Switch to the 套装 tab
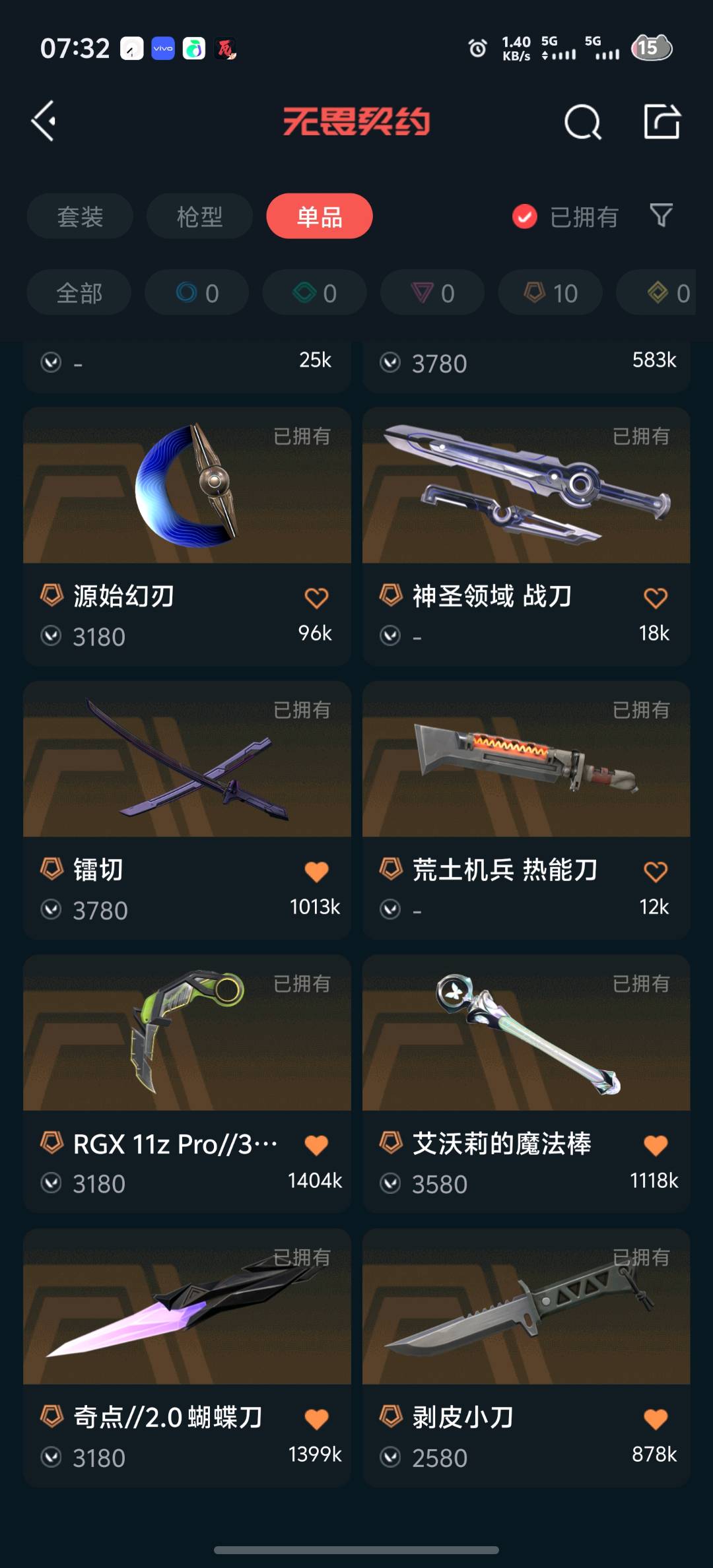Screen dimensions: 713x1568 click(x=80, y=216)
